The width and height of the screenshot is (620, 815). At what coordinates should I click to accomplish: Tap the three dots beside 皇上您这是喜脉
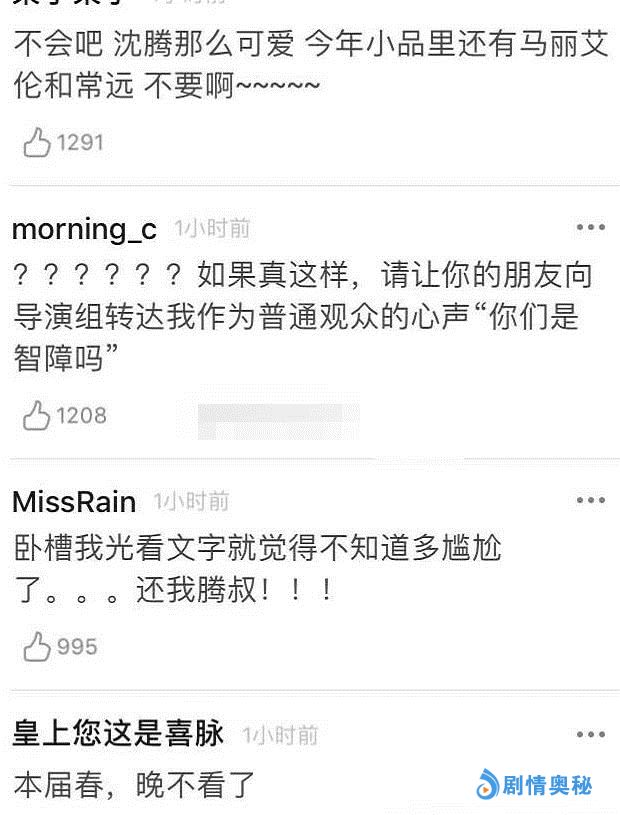[591, 735]
